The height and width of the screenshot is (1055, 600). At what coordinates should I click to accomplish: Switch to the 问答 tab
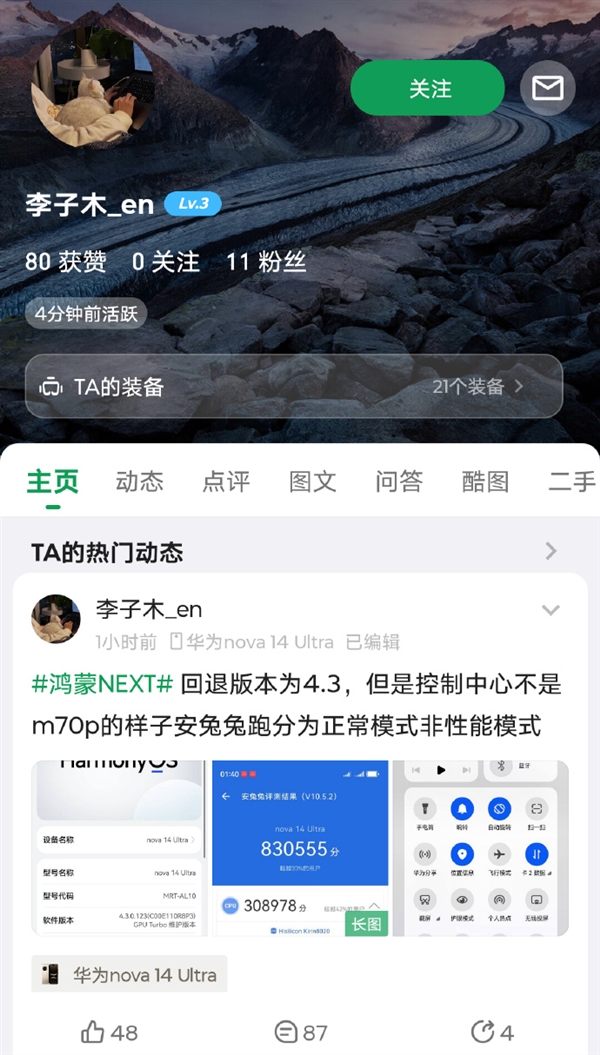click(x=399, y=481)
